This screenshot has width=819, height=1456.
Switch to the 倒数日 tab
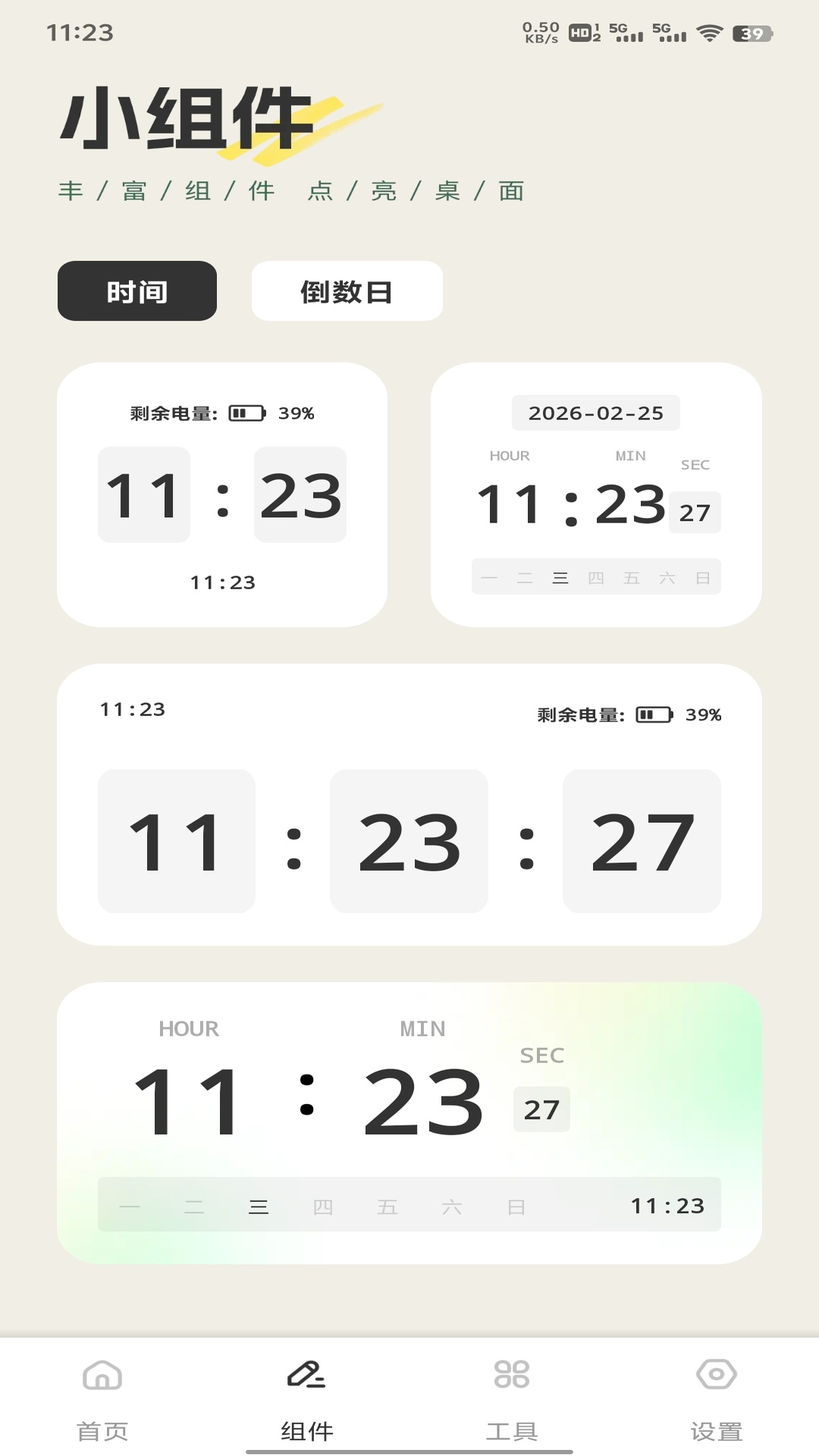click(x=347, y=291)
